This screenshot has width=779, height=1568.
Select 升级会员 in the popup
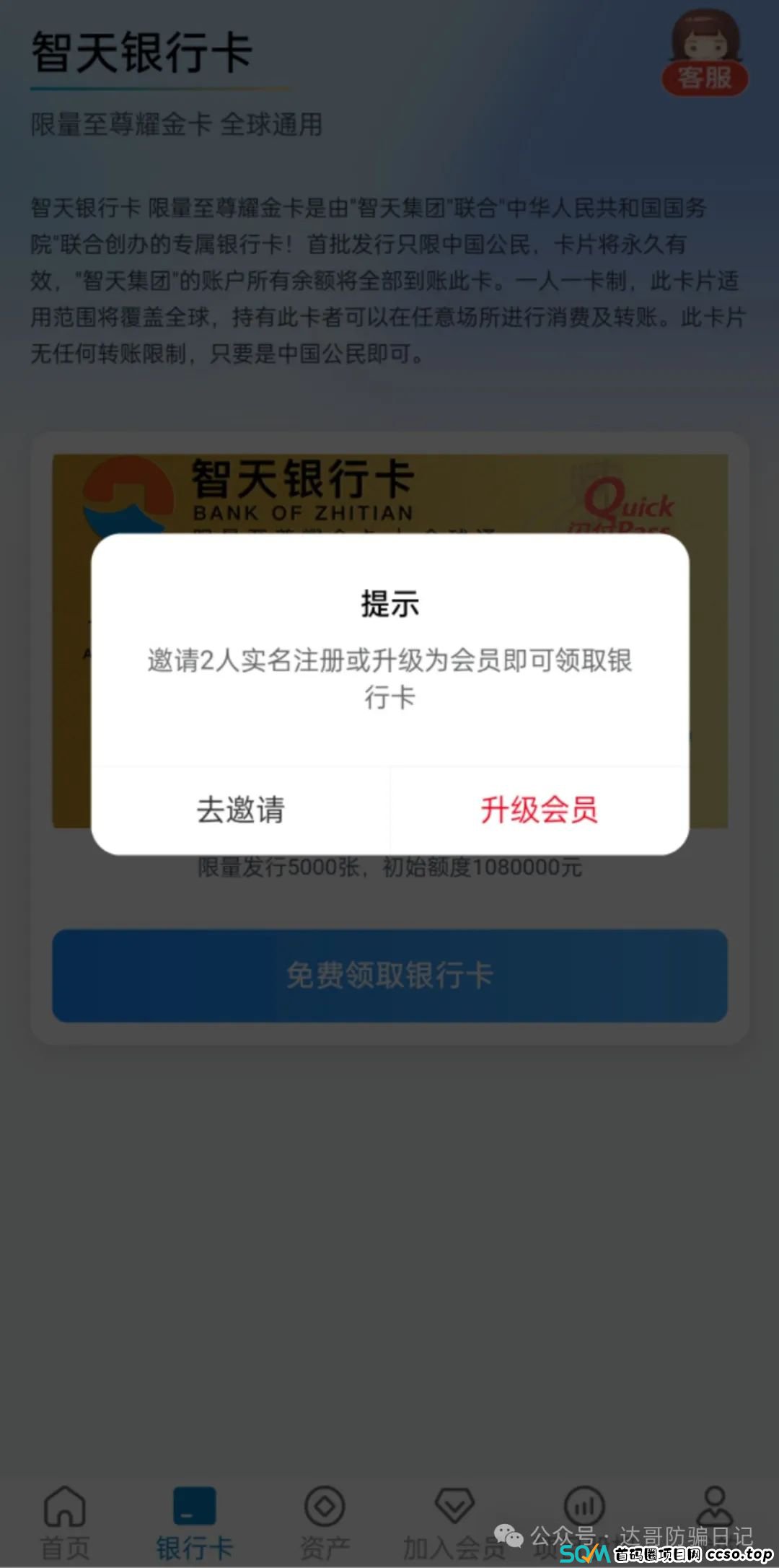pyautogui.click(x=541, y=810)
